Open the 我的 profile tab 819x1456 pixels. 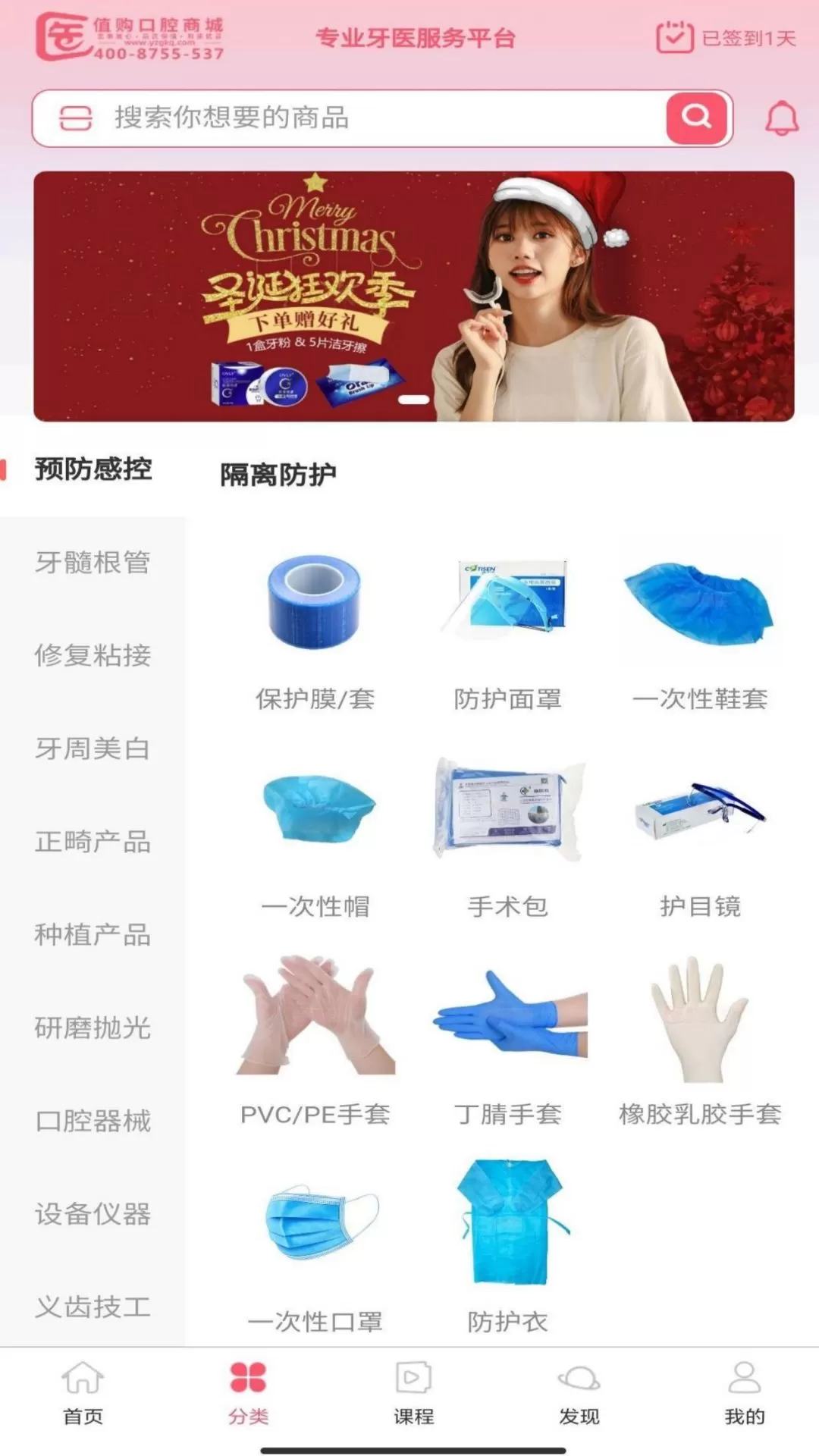[x=744, y=1394]
